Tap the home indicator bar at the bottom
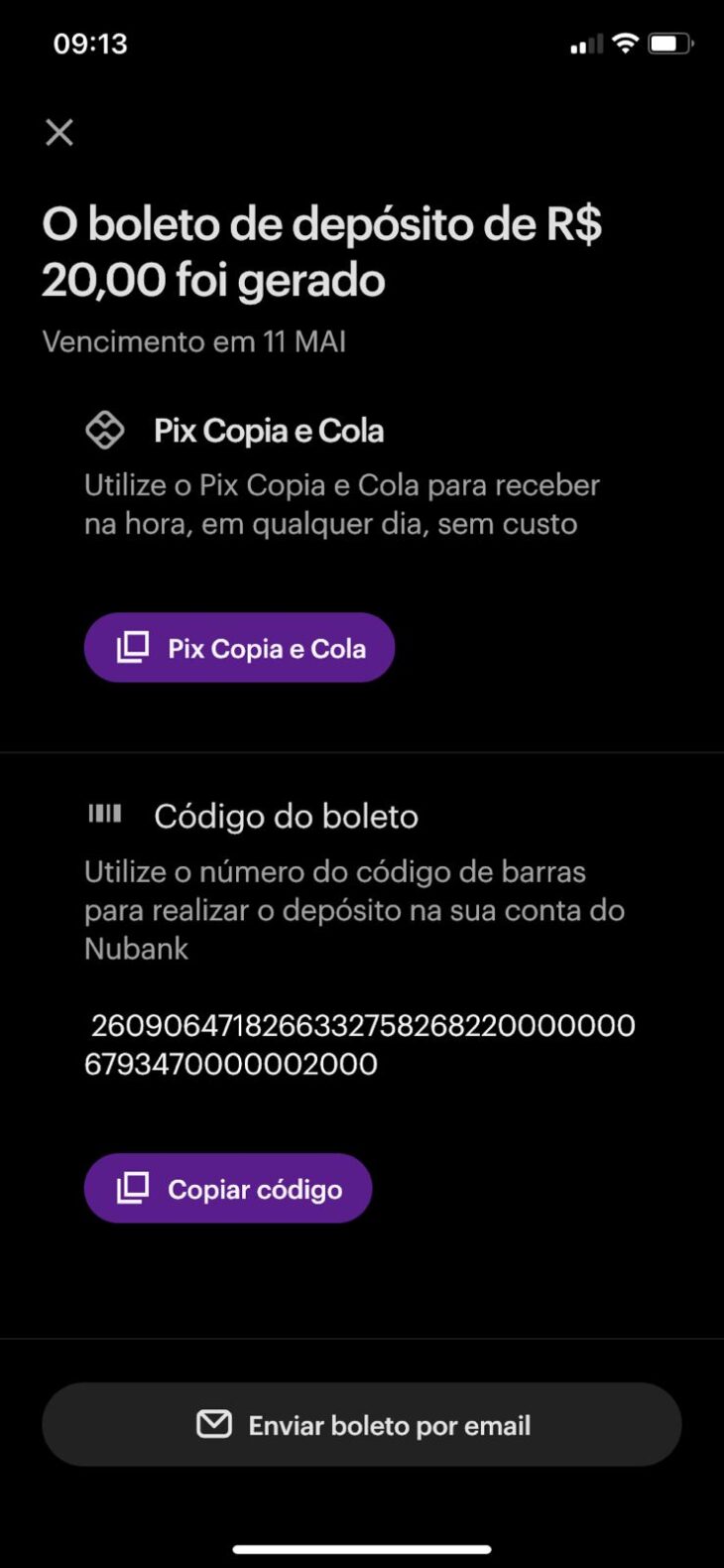This screenshot has height=1568, width=724. (362, 1546)
